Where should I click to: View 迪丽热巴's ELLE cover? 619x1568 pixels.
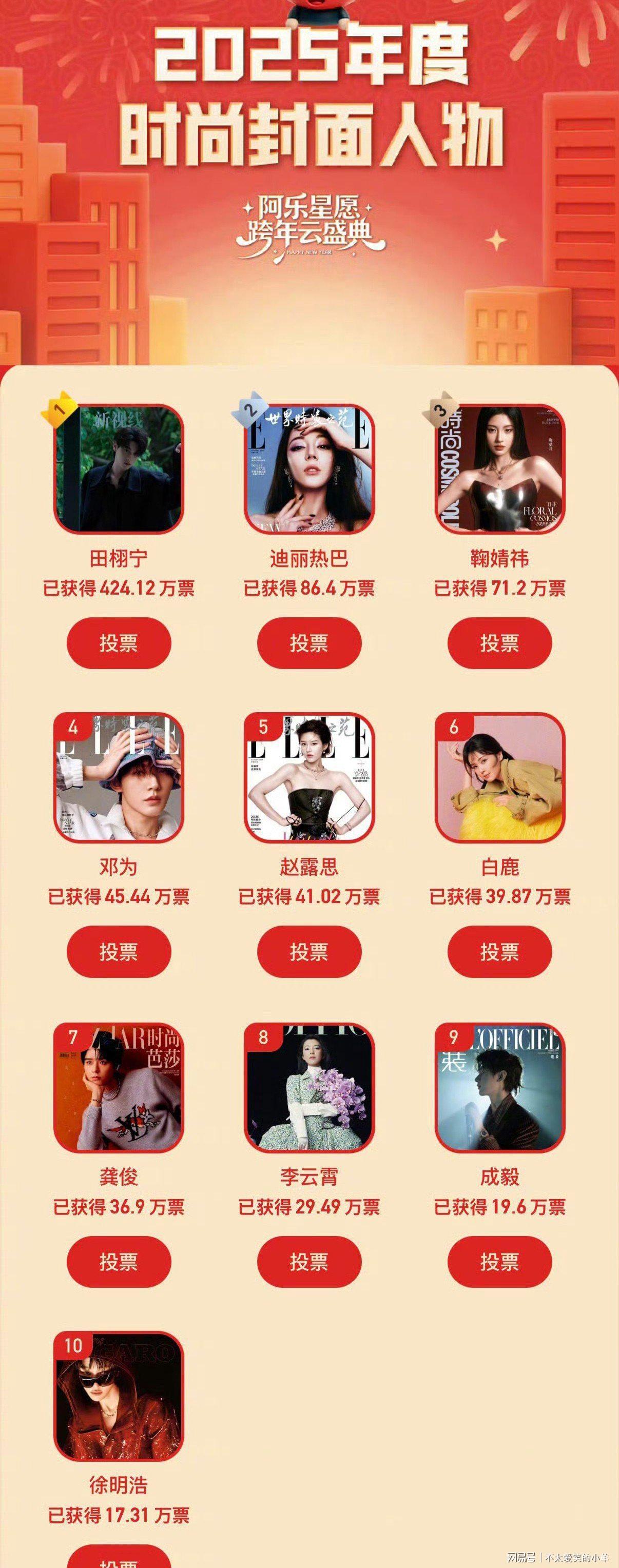pos(308,469)
